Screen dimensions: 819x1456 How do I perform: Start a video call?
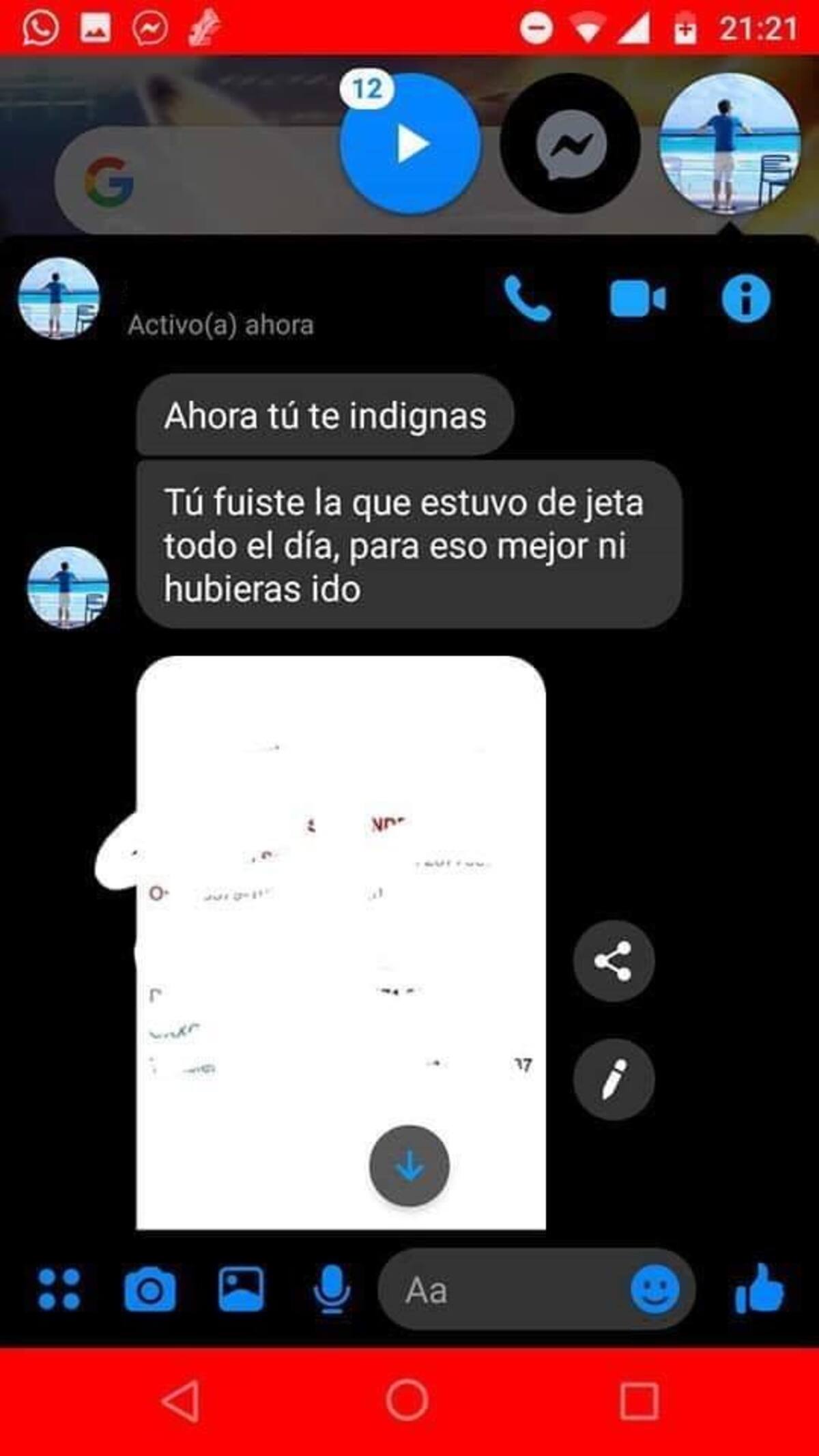[637, 299]
